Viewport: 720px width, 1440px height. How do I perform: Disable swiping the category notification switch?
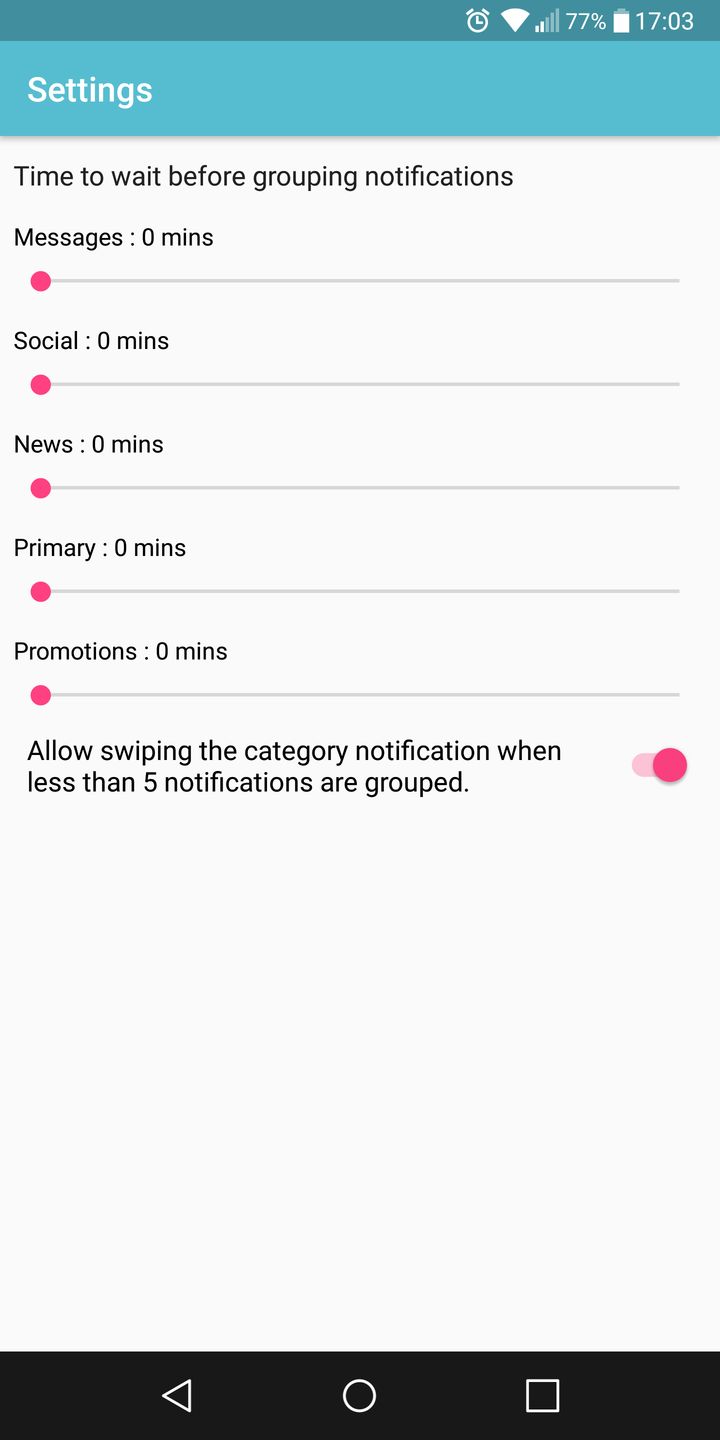tap(660, 766)
